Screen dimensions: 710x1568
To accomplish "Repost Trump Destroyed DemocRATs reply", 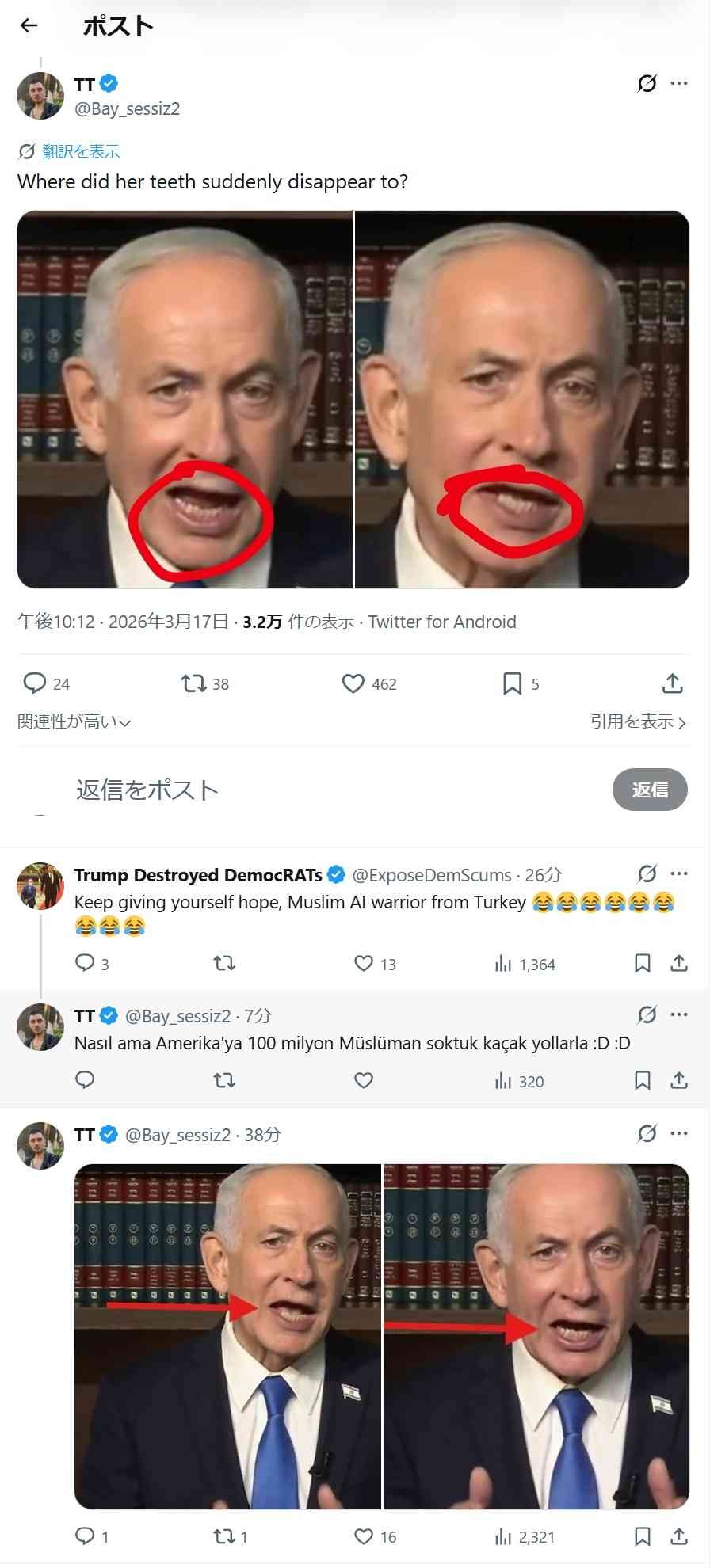I will pos(224,963).
